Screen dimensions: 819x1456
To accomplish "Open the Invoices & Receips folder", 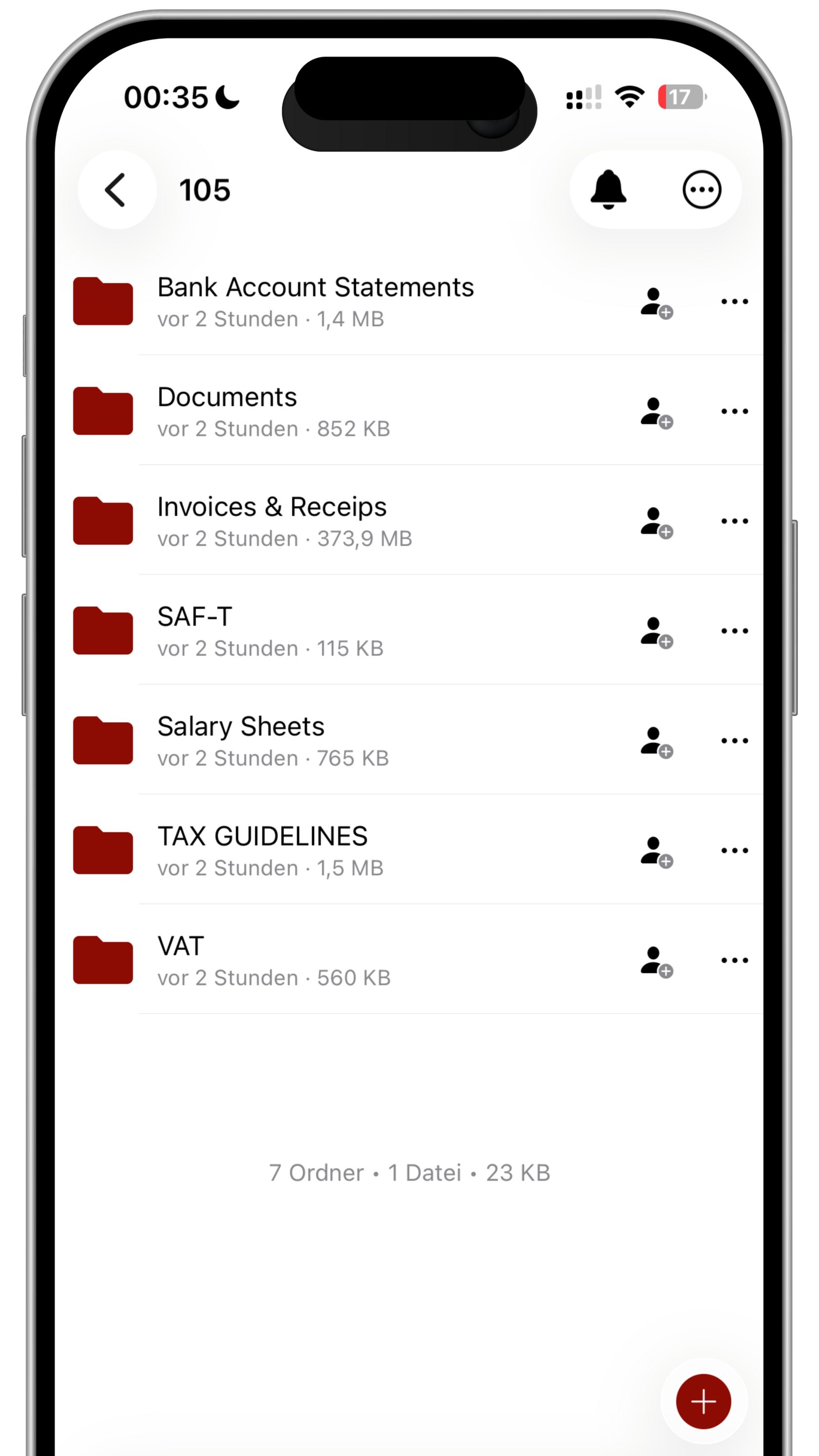I will pyautogui.click(x=272, y=521).
